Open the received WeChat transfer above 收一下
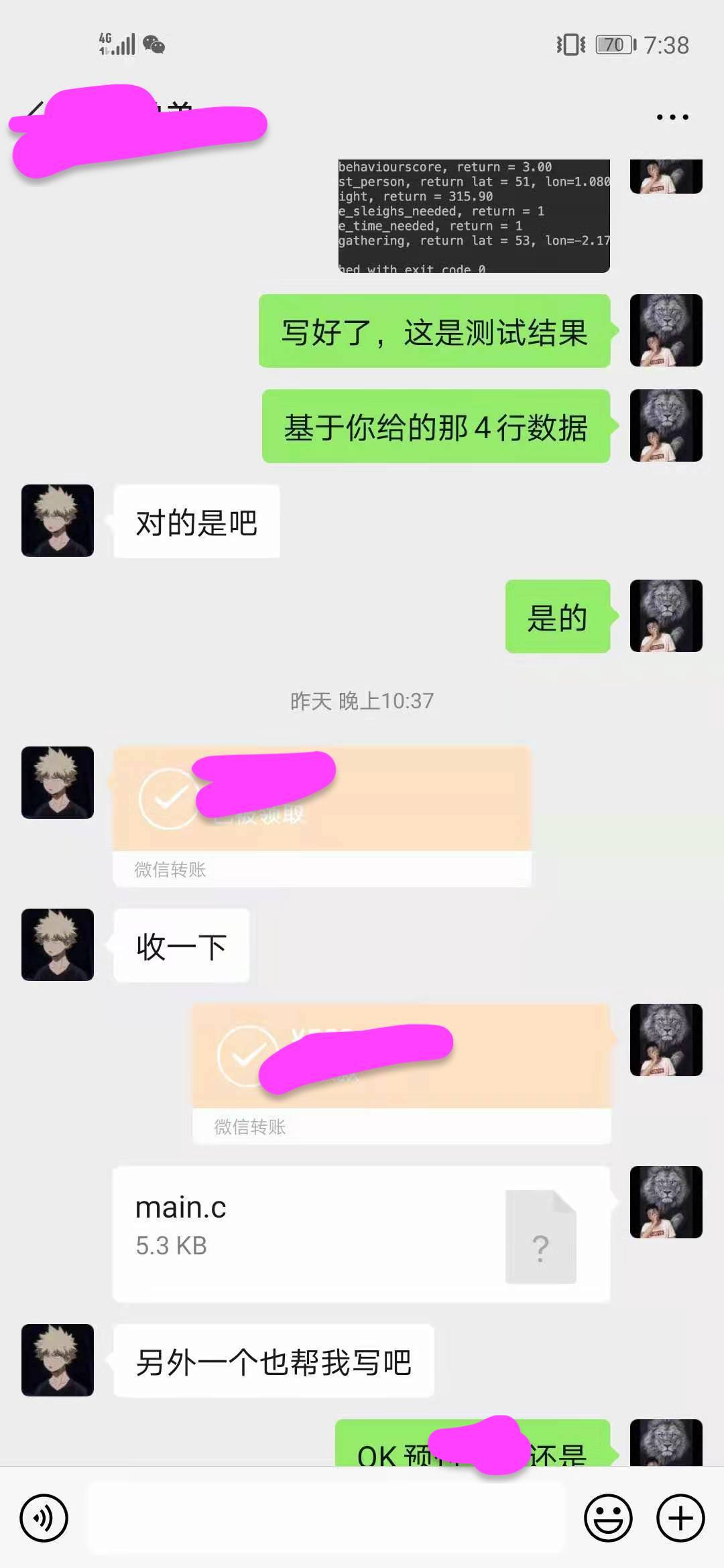Image resolution: width=724 pixels, height=1568 pixels. coord(322,815)
